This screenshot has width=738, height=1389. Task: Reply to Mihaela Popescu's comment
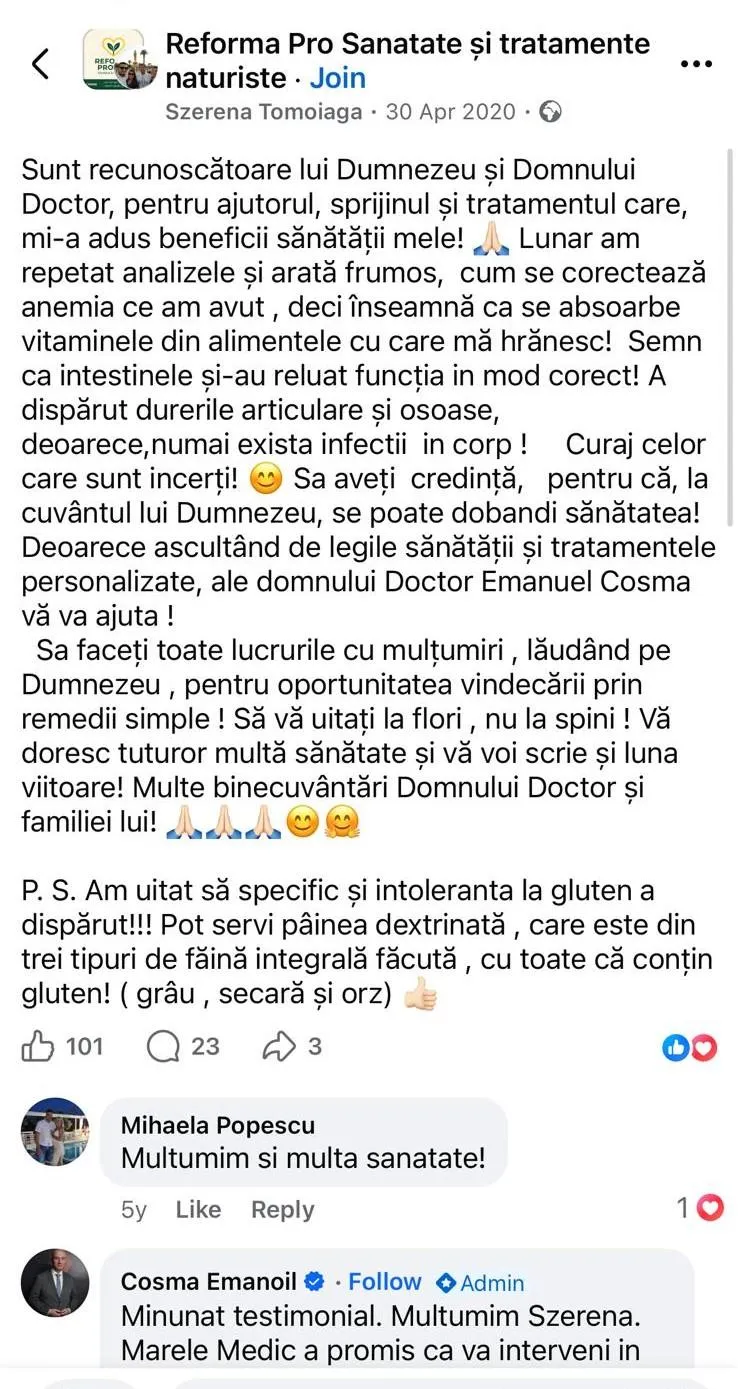[282, 1209]
